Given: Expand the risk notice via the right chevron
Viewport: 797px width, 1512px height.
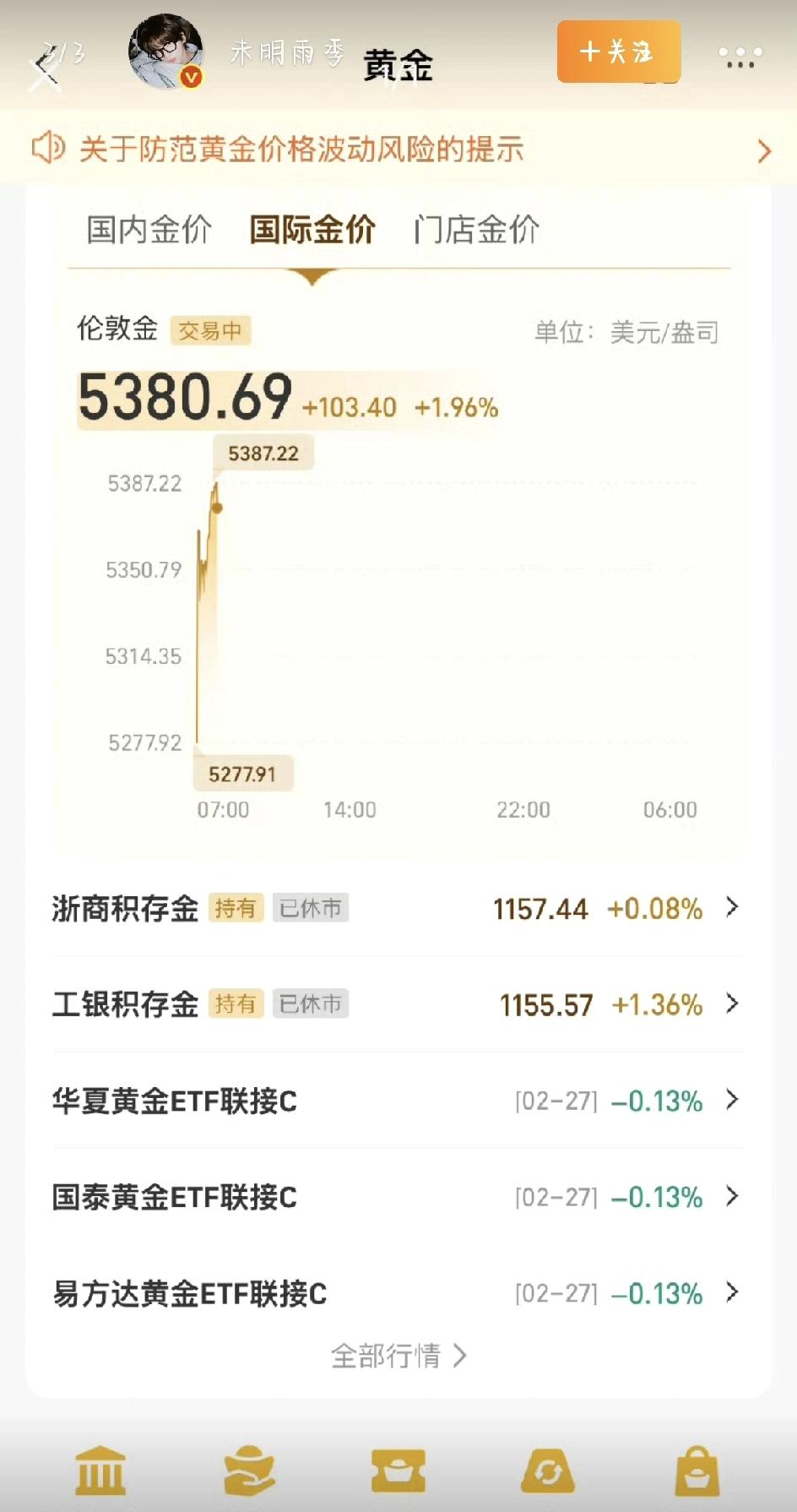Looking at the screenshot, I should [x=762, y=150].
